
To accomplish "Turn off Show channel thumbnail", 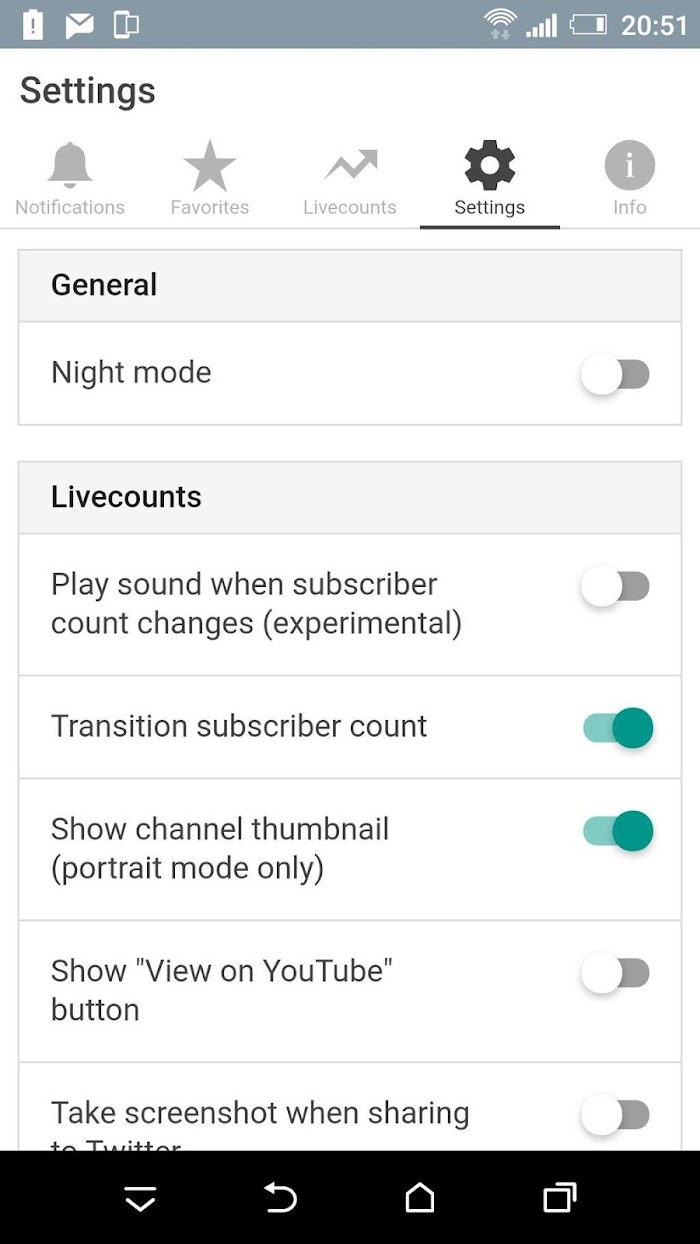I will [x=618, y=831].
